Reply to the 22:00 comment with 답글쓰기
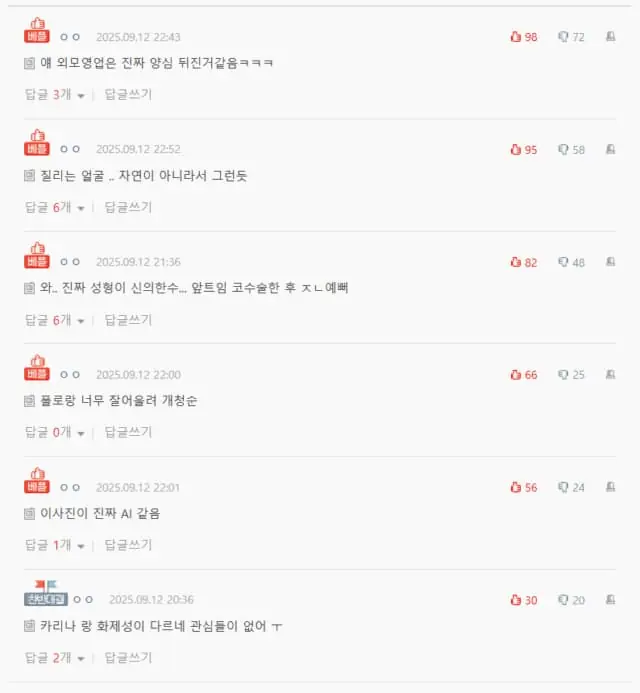 pos(128,432)
